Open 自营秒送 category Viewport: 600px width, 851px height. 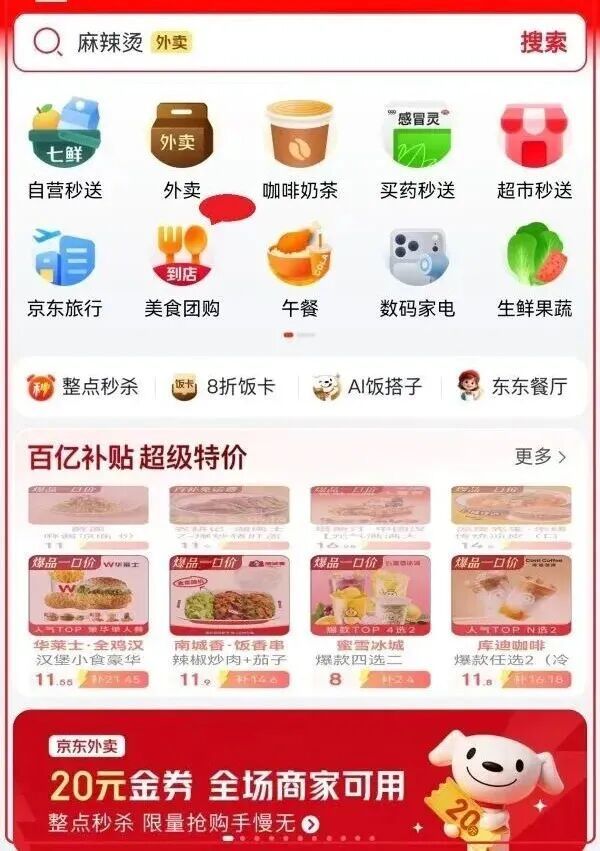coord(65,148)
